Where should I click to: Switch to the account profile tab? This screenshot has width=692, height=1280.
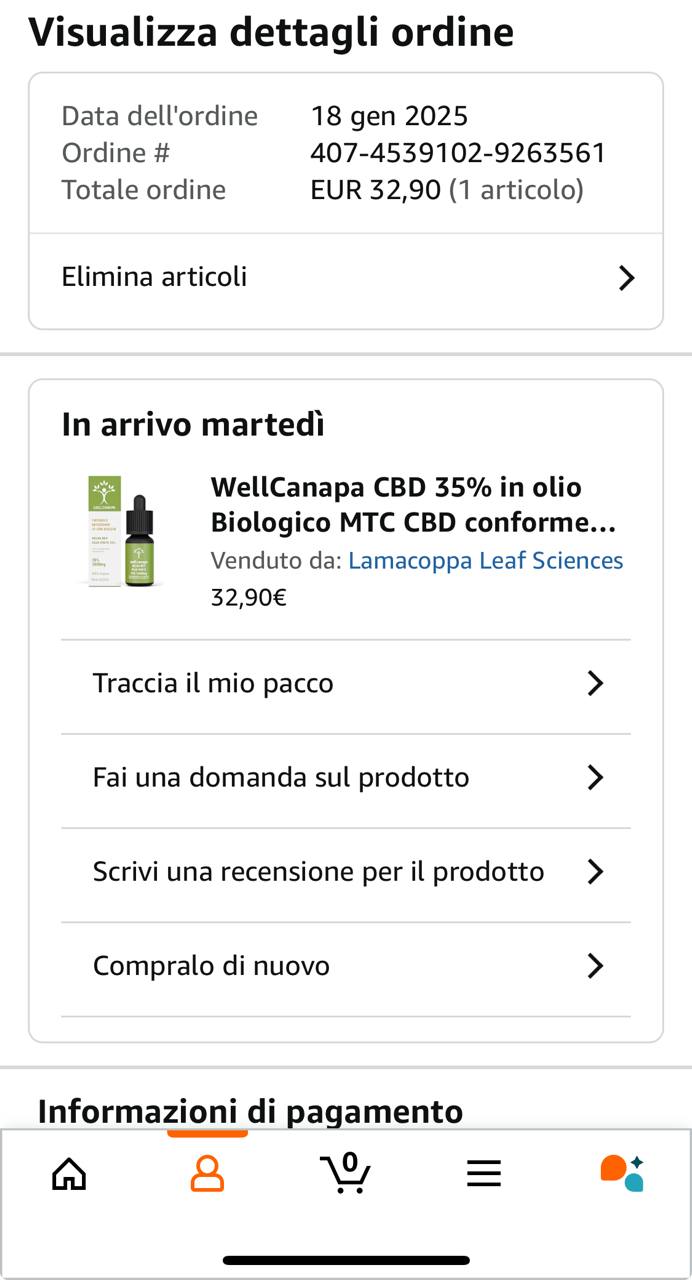click(x=207, y=1173)
